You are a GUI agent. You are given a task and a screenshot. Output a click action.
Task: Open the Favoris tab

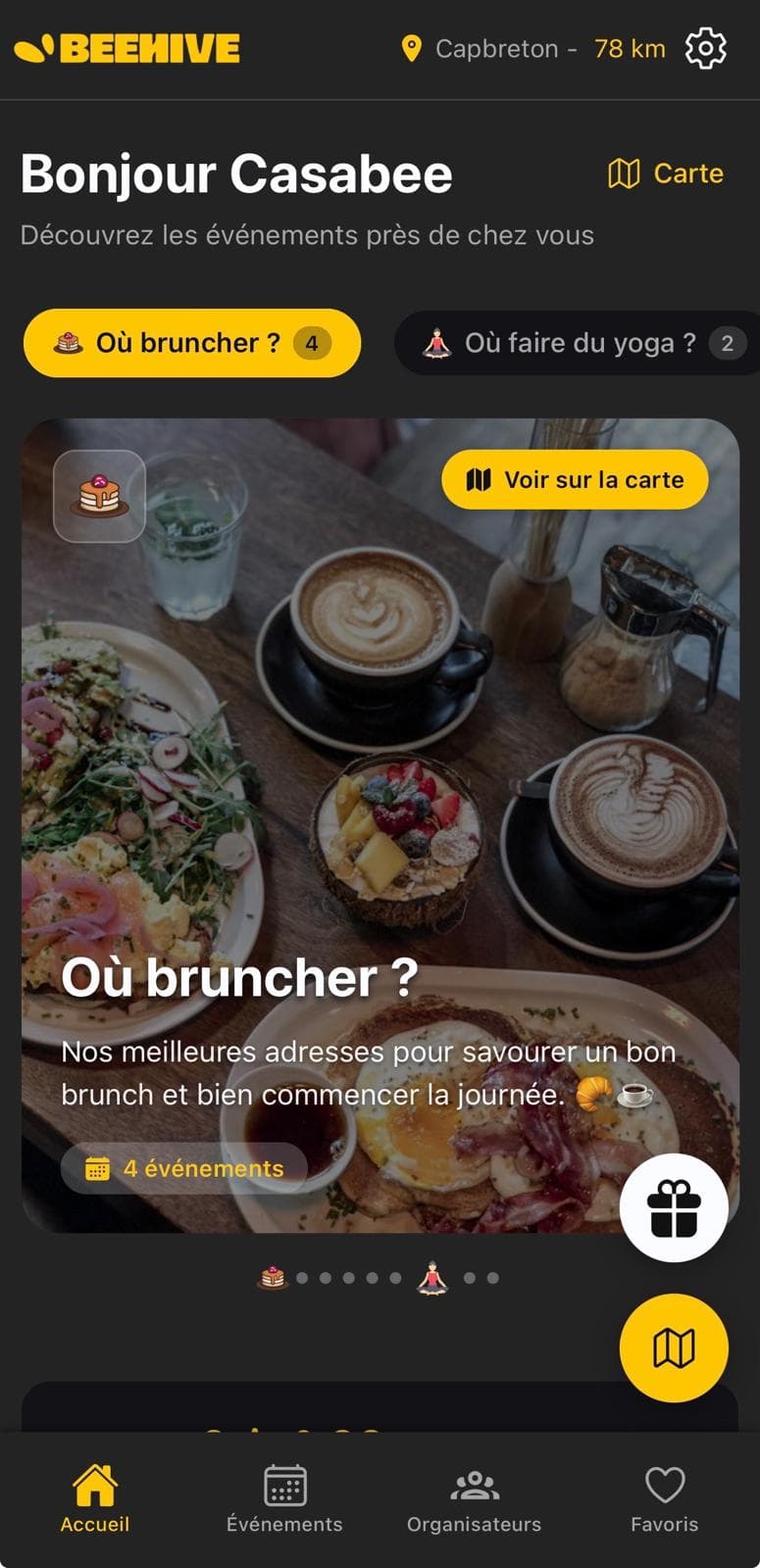664,1499
